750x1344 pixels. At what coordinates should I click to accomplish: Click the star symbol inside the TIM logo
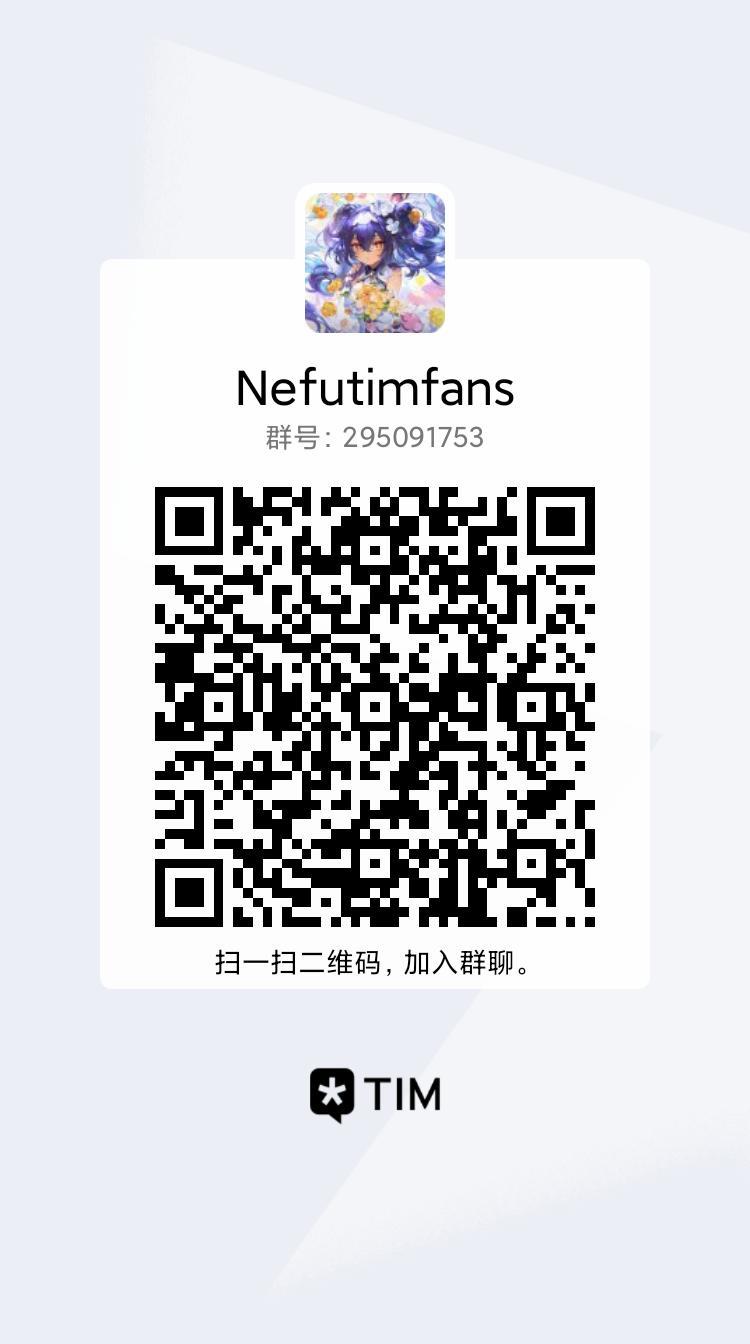[x=331, y=1090]
